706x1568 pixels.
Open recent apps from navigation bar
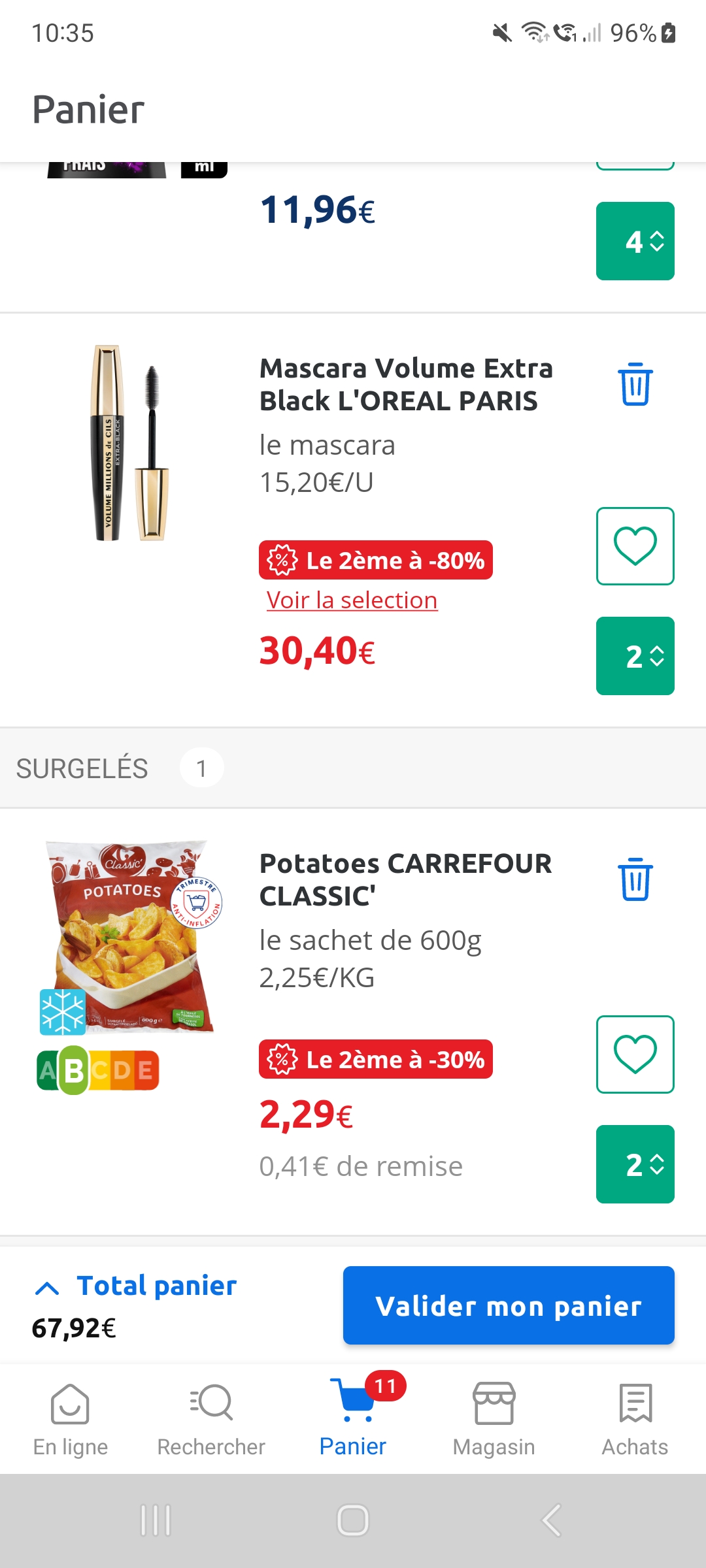(156, 1520)
